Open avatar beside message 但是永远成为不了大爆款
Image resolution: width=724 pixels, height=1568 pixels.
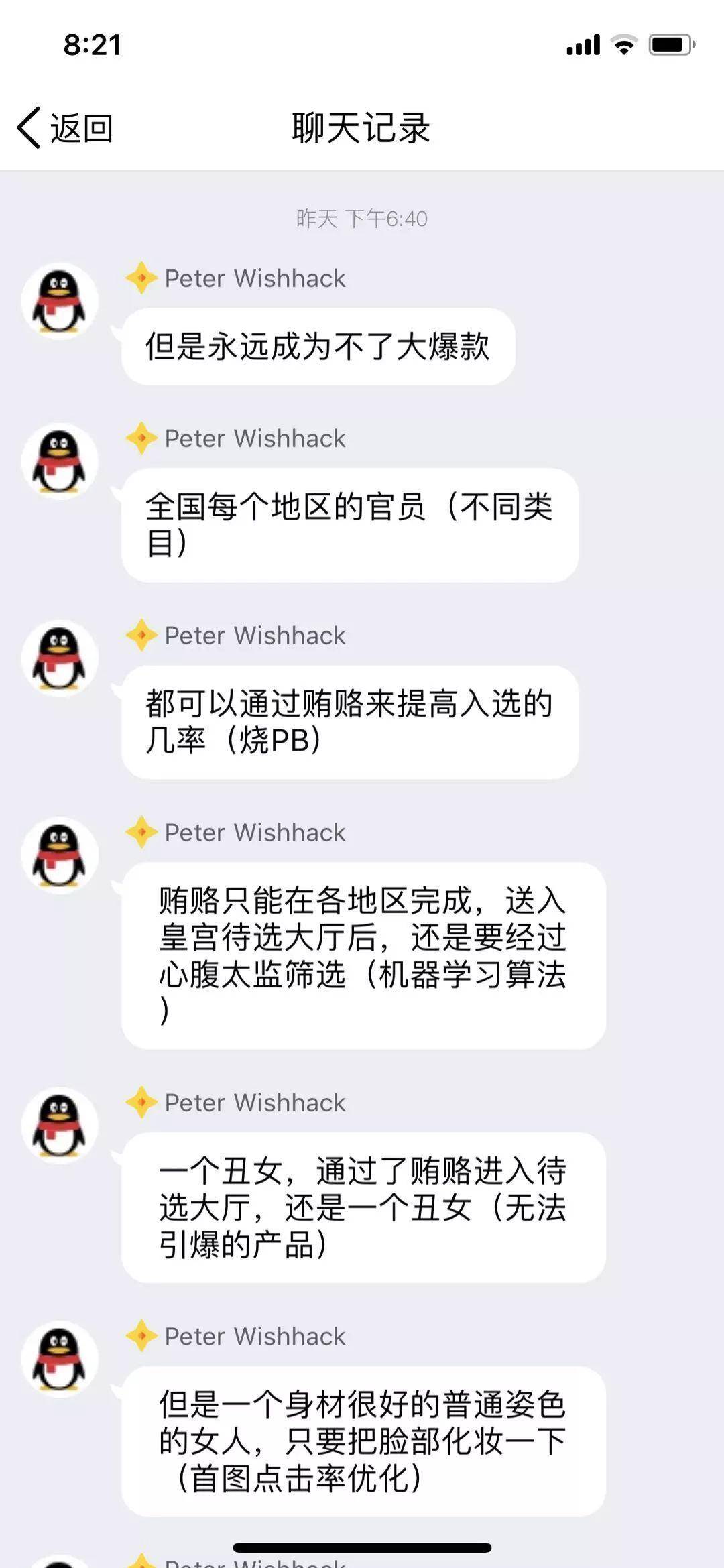click(x=60, y=301)
